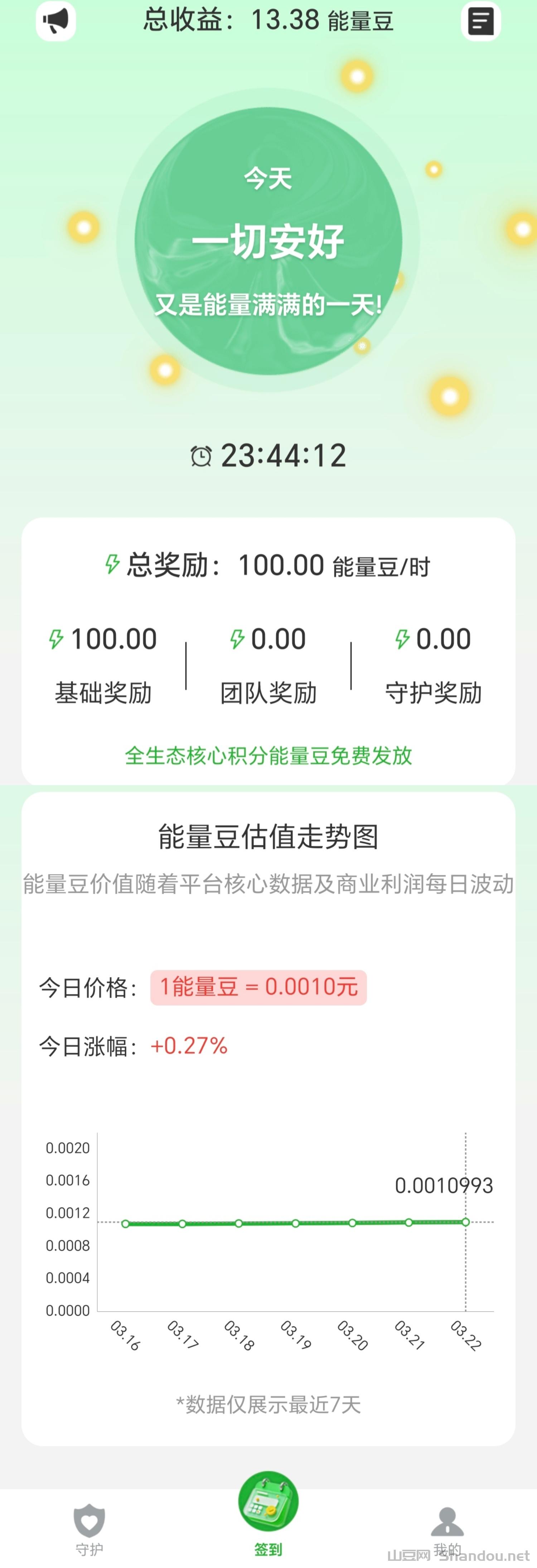Click the 0.0010993 value label on chart

pos(445,1186)
